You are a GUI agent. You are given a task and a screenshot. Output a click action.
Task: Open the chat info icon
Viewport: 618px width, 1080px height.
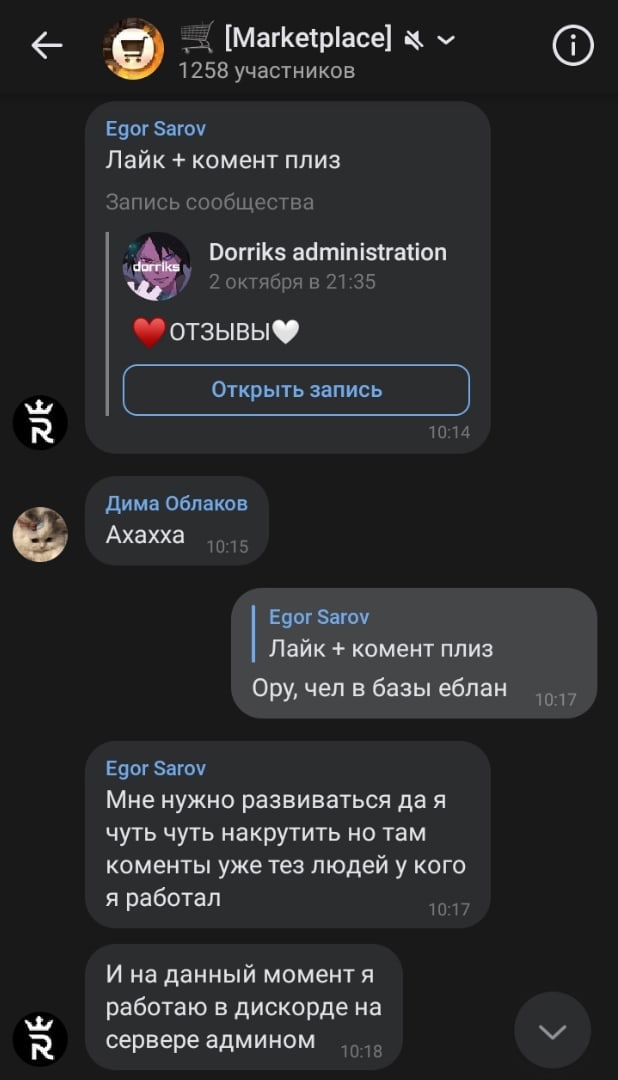(x=573, y=46)
